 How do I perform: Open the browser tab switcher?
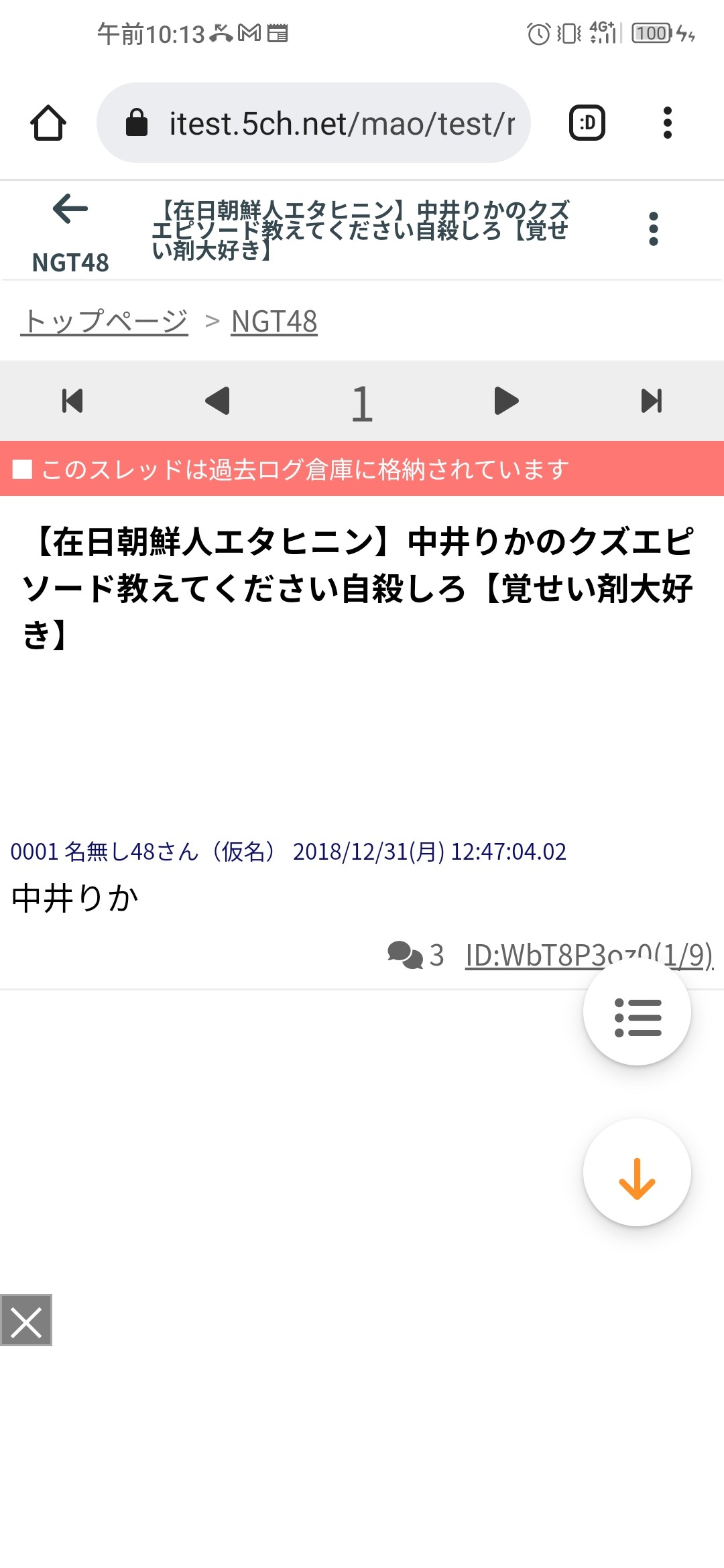[x=587, y=123]
